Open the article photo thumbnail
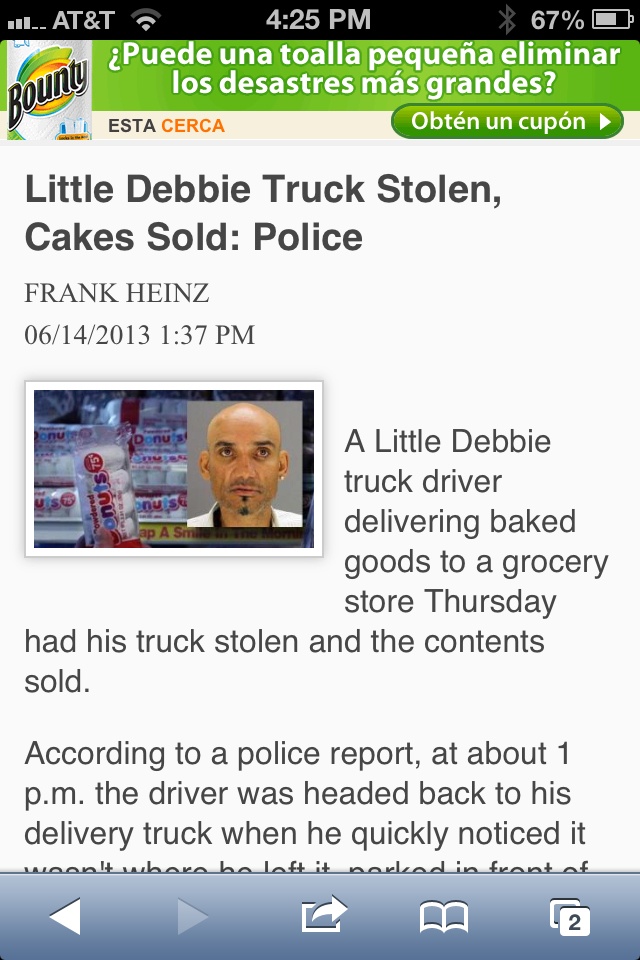 coord(174,469)
